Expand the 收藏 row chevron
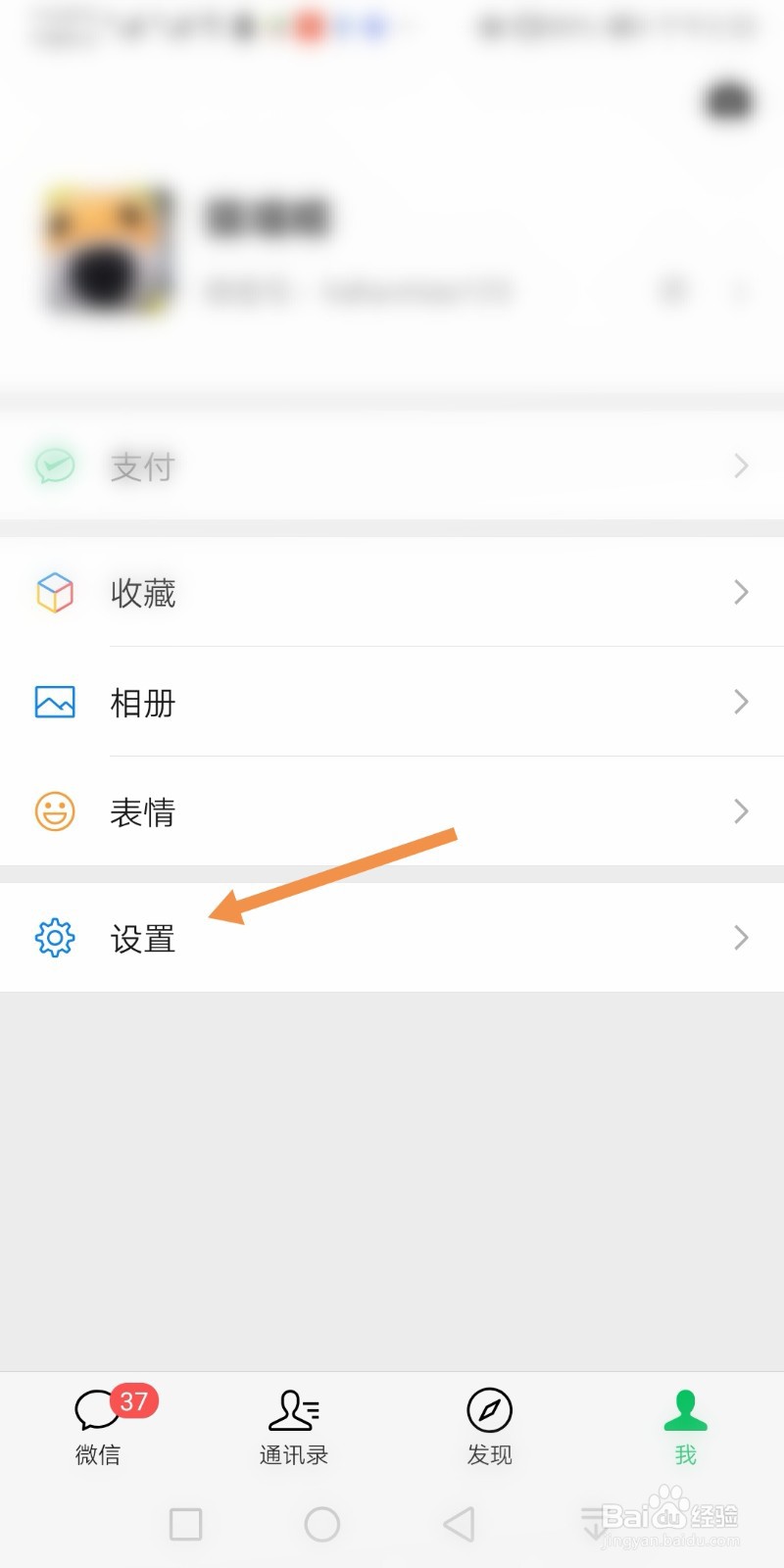This screenshot has height=1568, width=784. click(x=741, y=593)
